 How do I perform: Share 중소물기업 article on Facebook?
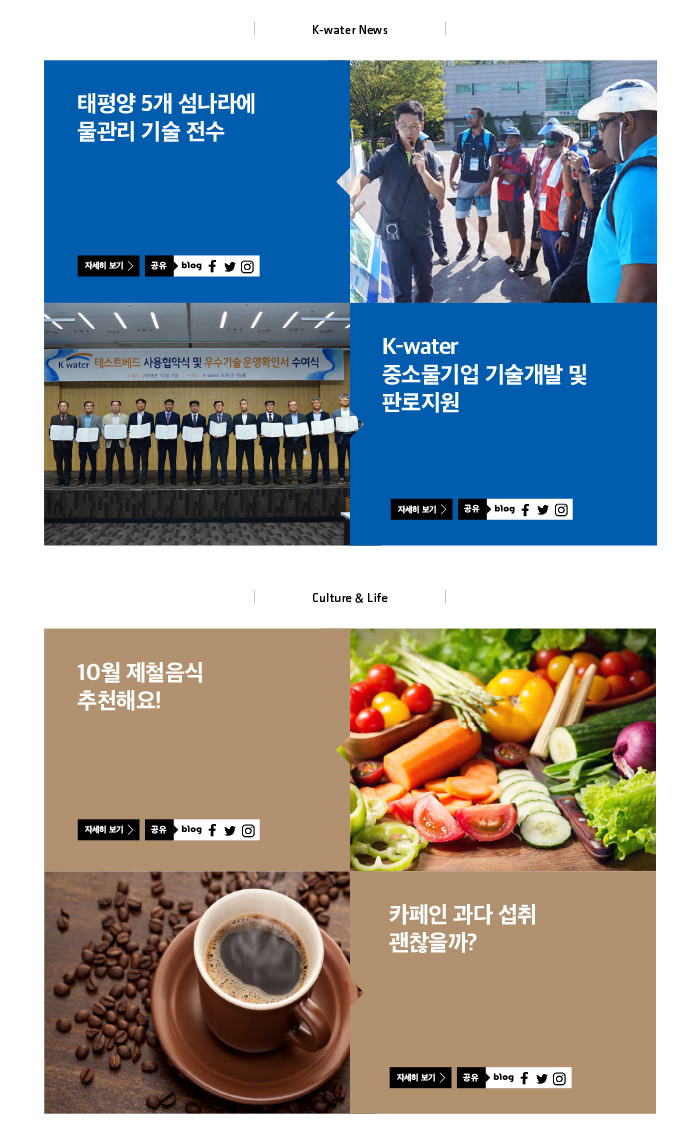tap(525, 510)
